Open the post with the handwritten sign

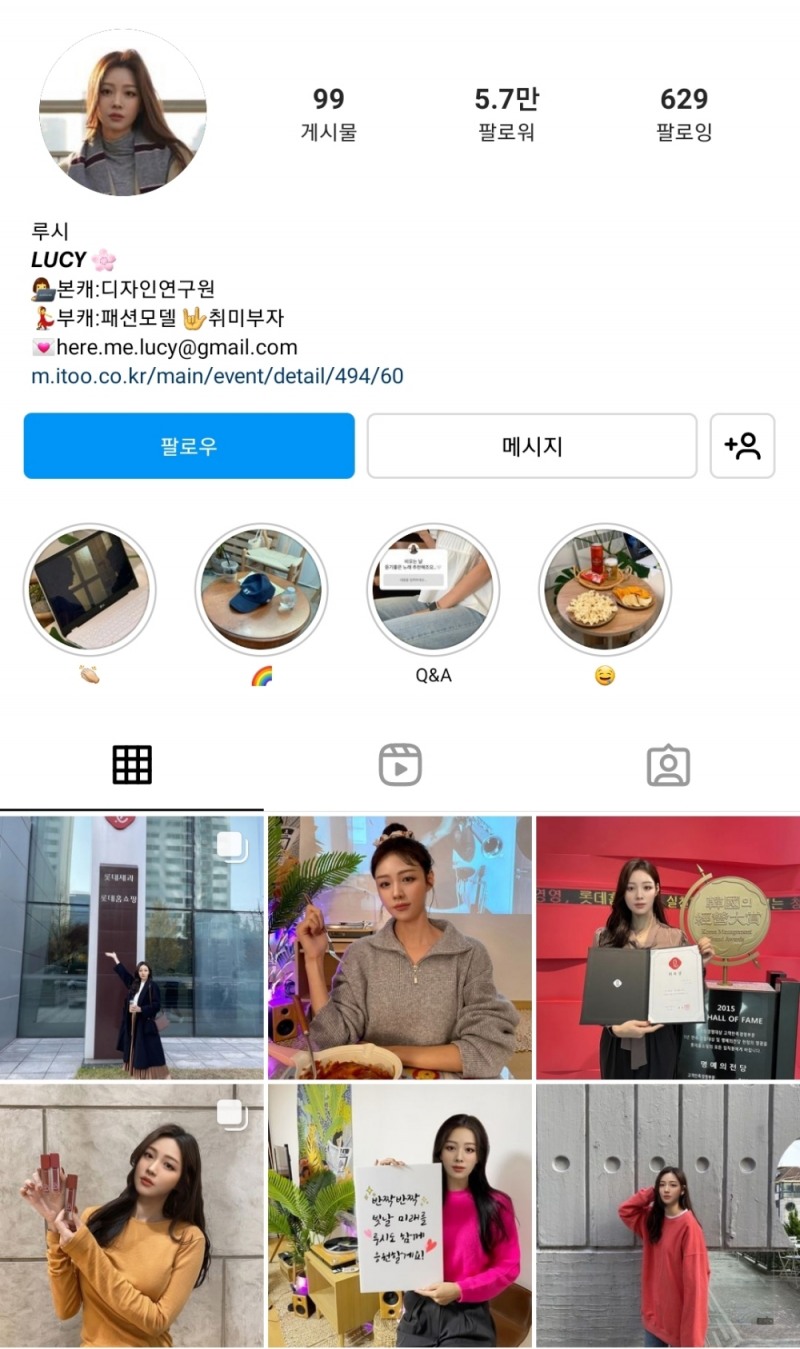click(x=400, y=1215)
